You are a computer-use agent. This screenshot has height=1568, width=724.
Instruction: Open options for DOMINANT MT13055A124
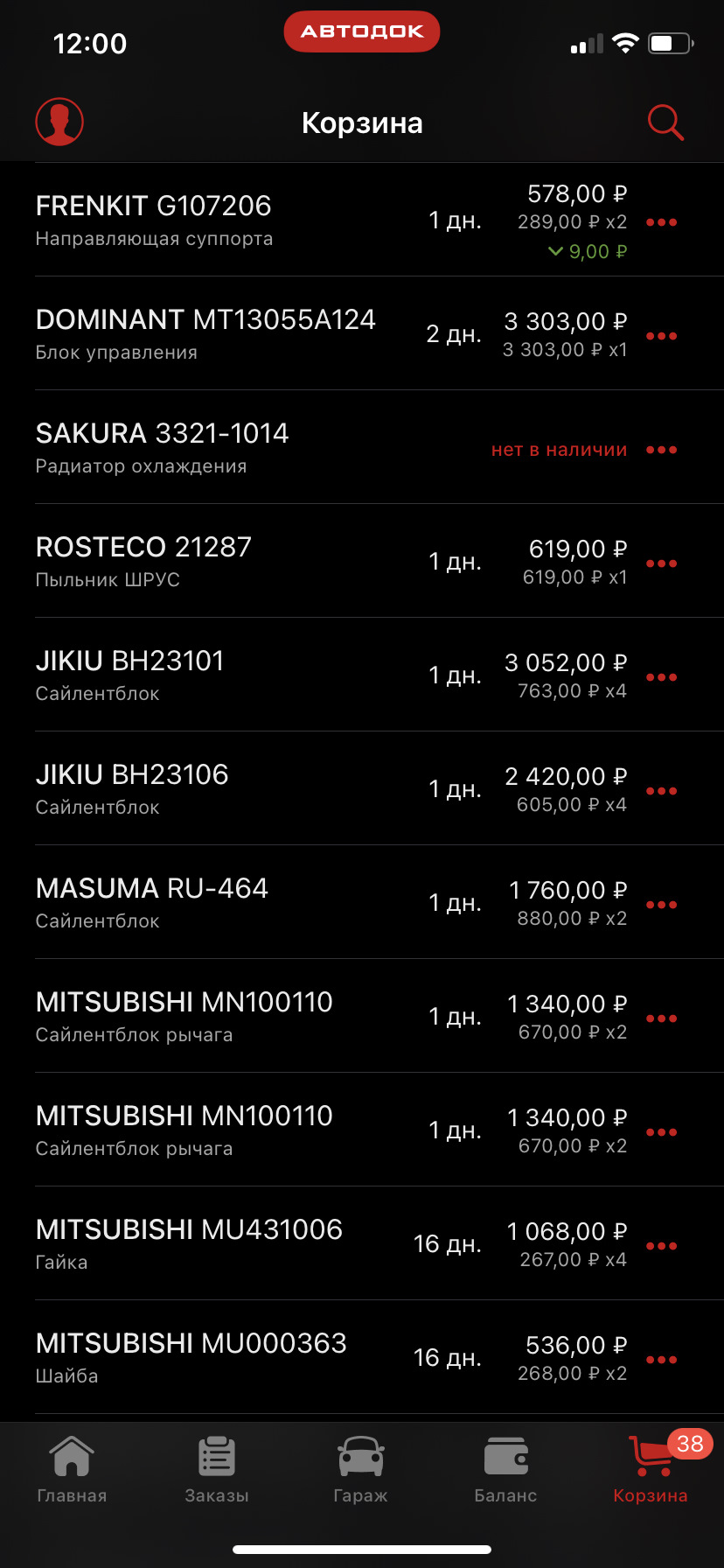pos(661,336)
